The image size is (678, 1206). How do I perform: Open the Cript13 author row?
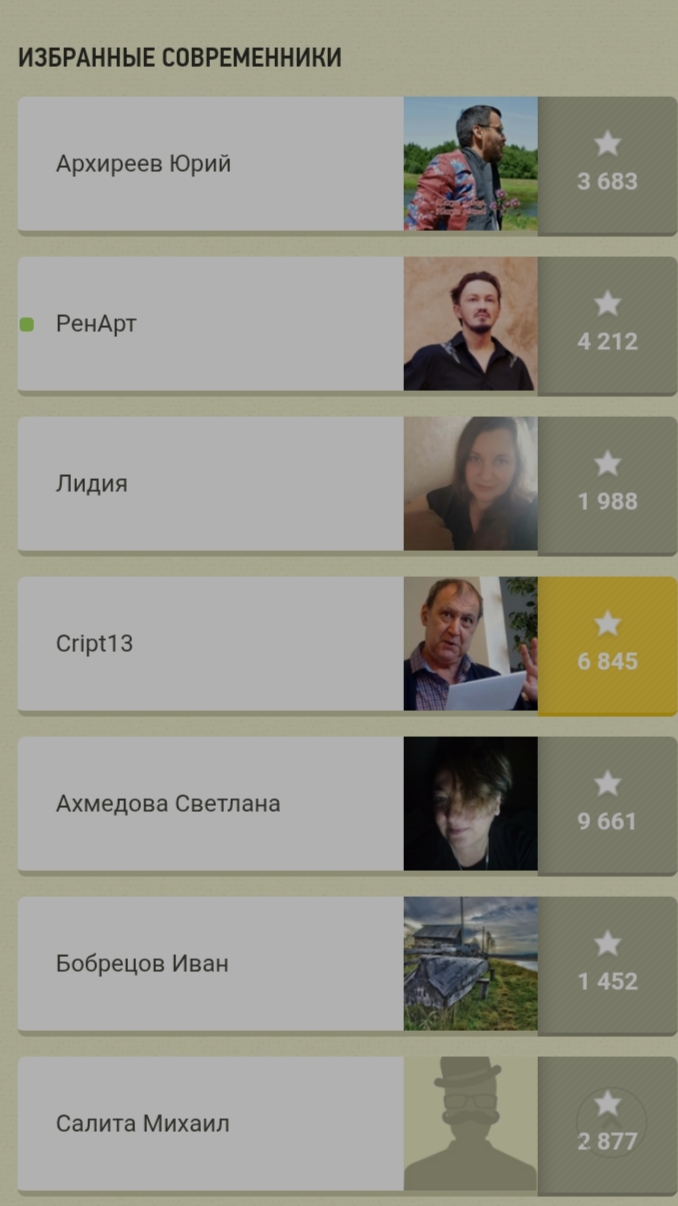click(210, 644)
